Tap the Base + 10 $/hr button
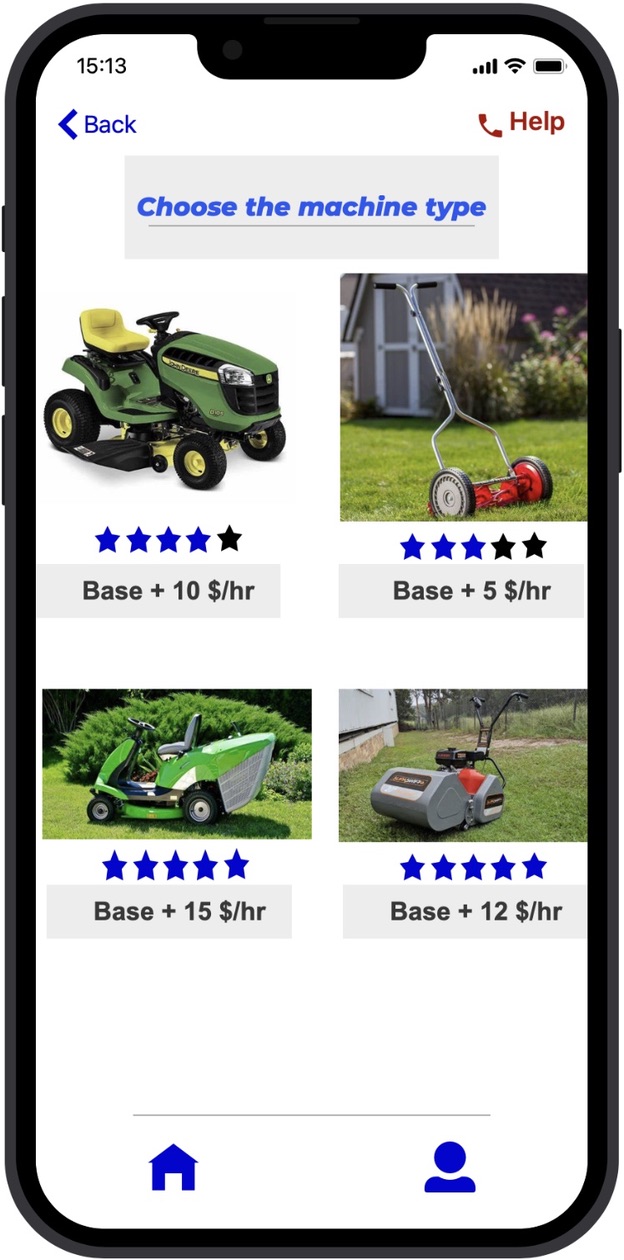The height and width of the screenshot is (1260, 624). [x=159, y=591]
